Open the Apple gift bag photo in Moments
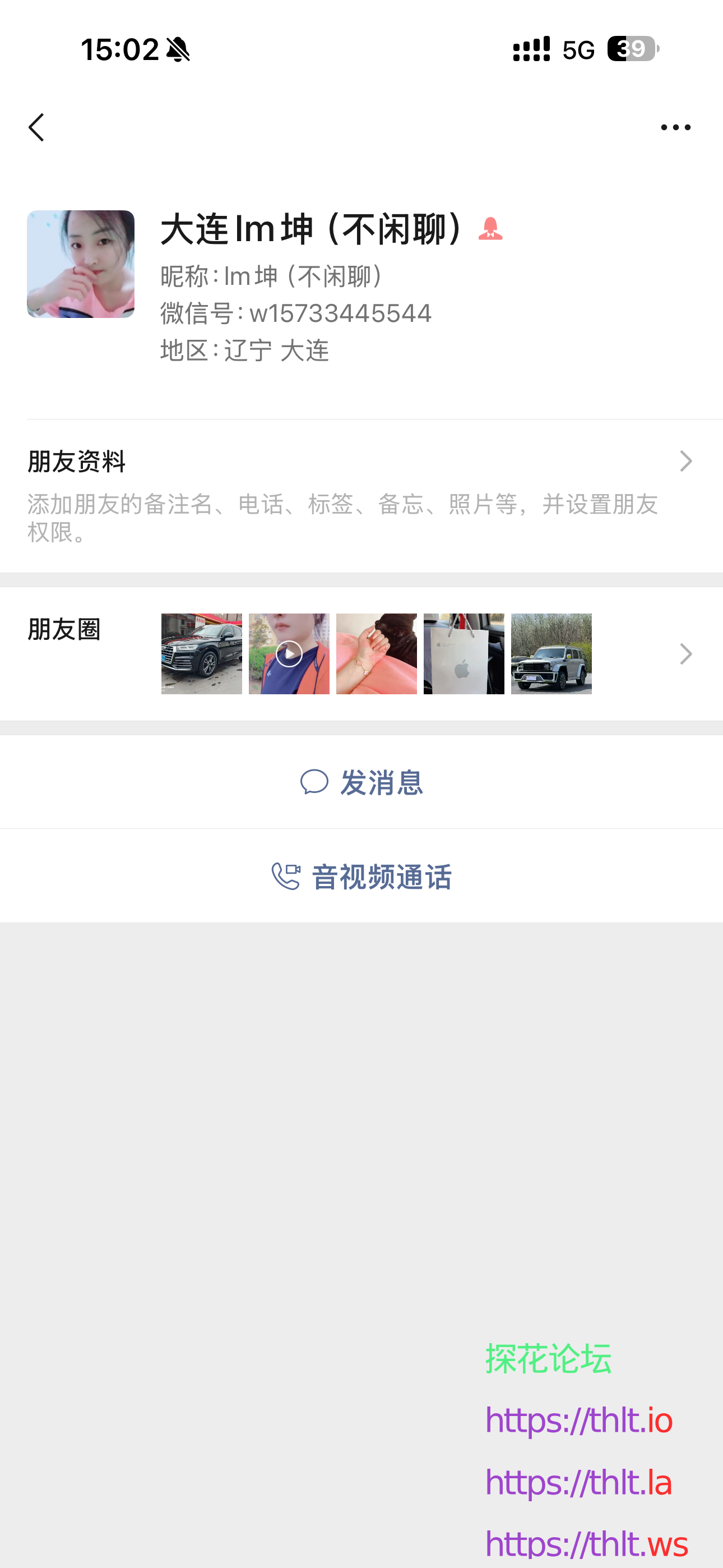Image resolution: width=723 pixels, height=1568 pixels. click(x=464, y=653)
